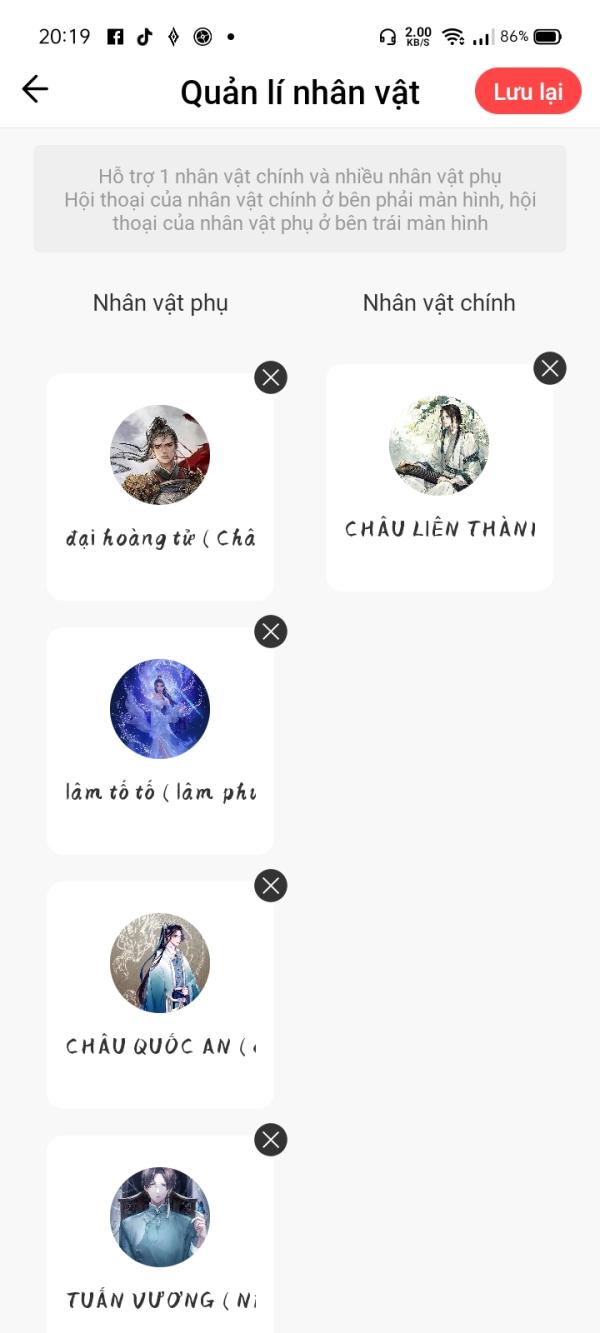Remove main character CHÂU LIÊN THÀNH
This screenshot has width=600, height=1333.
550,368
